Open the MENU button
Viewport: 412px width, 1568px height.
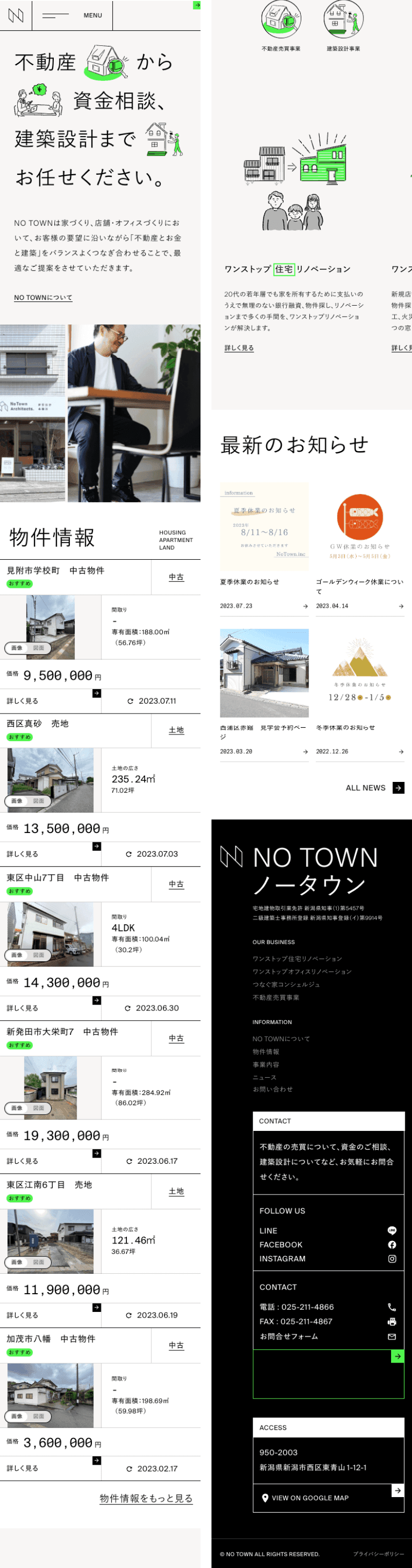pos(72,15)
